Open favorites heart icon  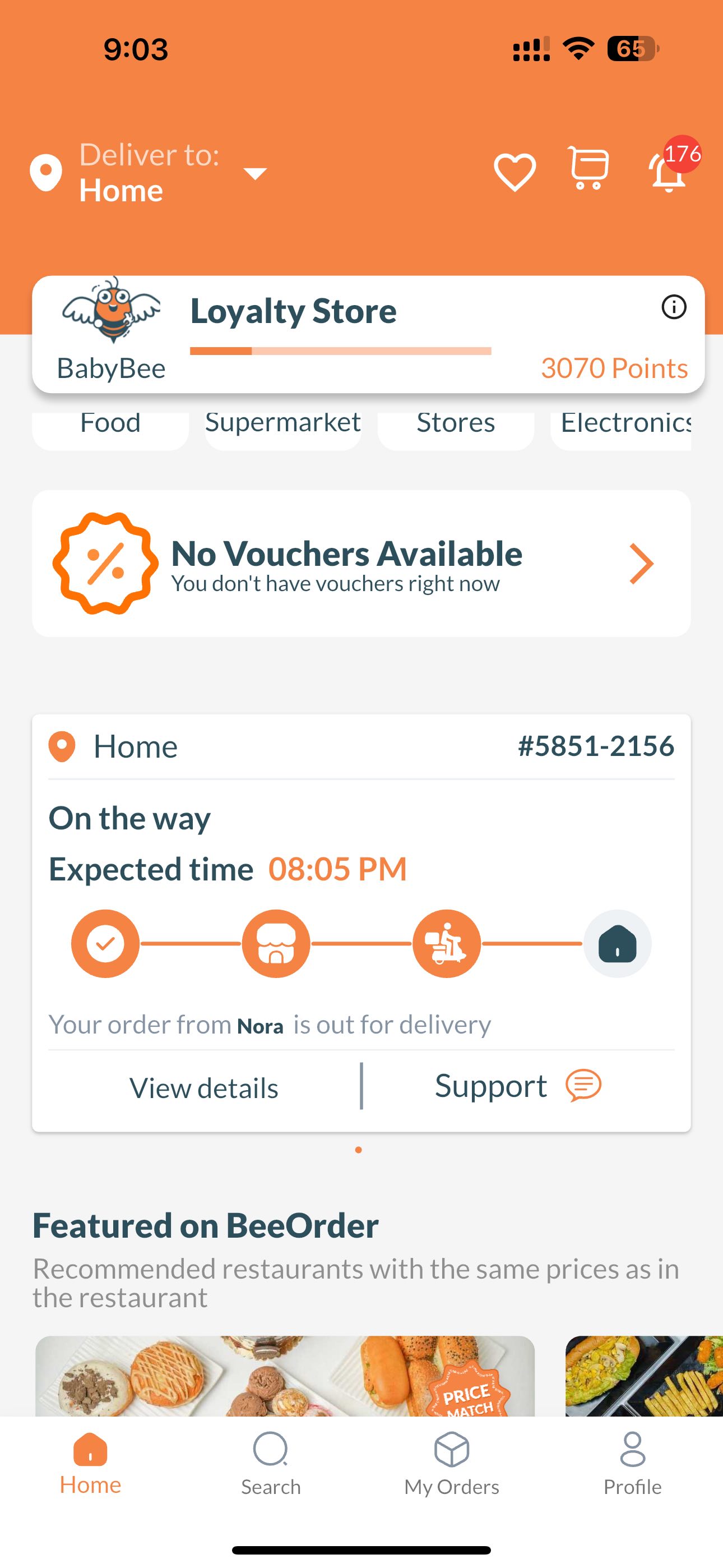point(515,172)
